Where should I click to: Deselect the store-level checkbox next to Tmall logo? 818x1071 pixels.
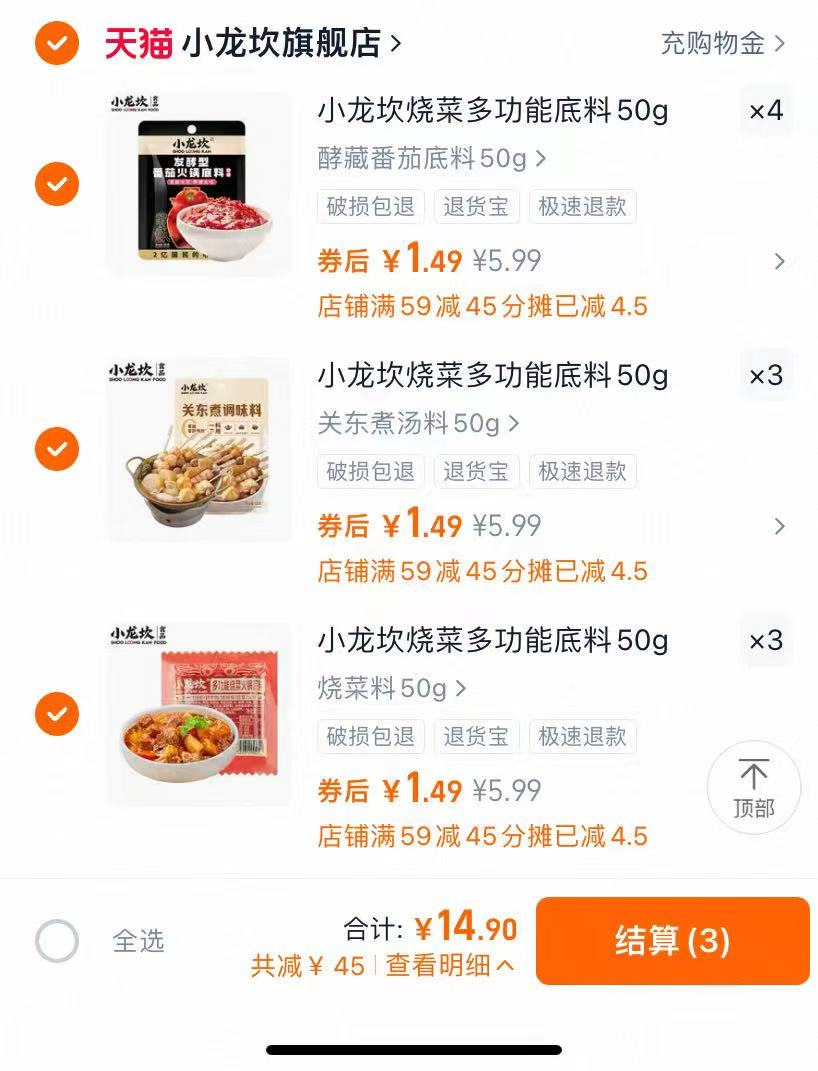tap(57, 43)
